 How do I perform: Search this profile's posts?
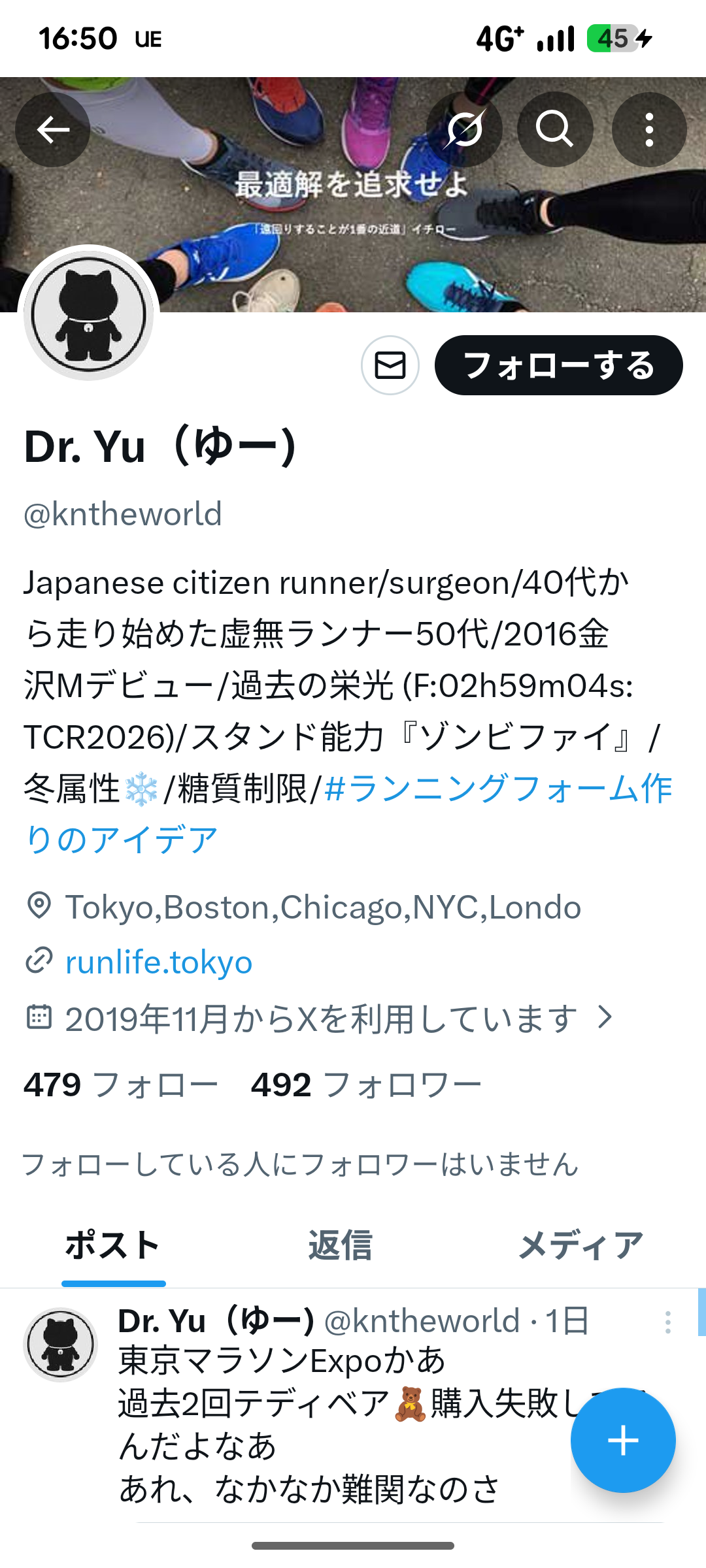pos(555,129)
